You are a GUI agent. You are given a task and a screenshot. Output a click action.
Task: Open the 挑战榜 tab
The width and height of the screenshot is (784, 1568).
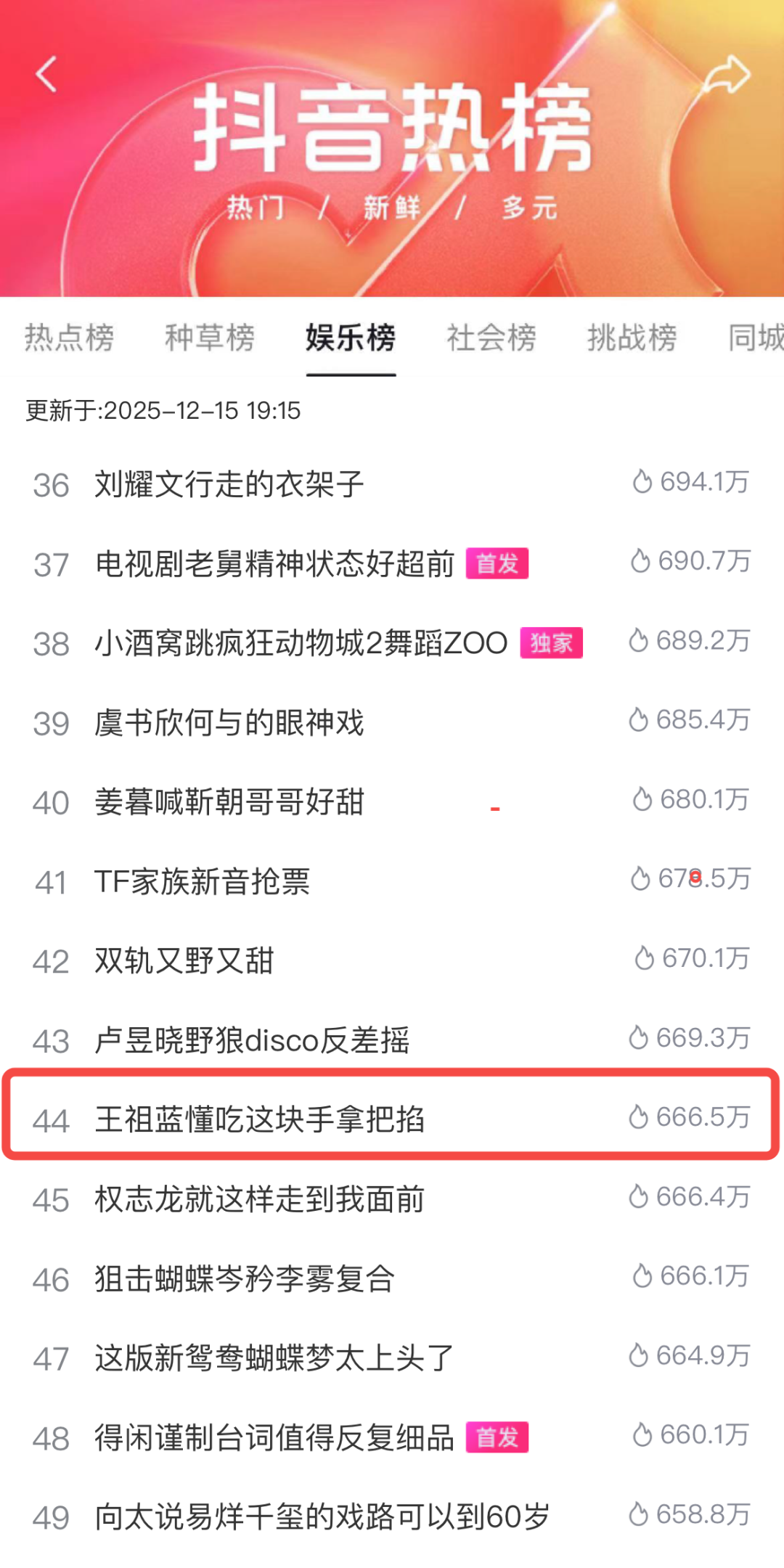point(632,338)
